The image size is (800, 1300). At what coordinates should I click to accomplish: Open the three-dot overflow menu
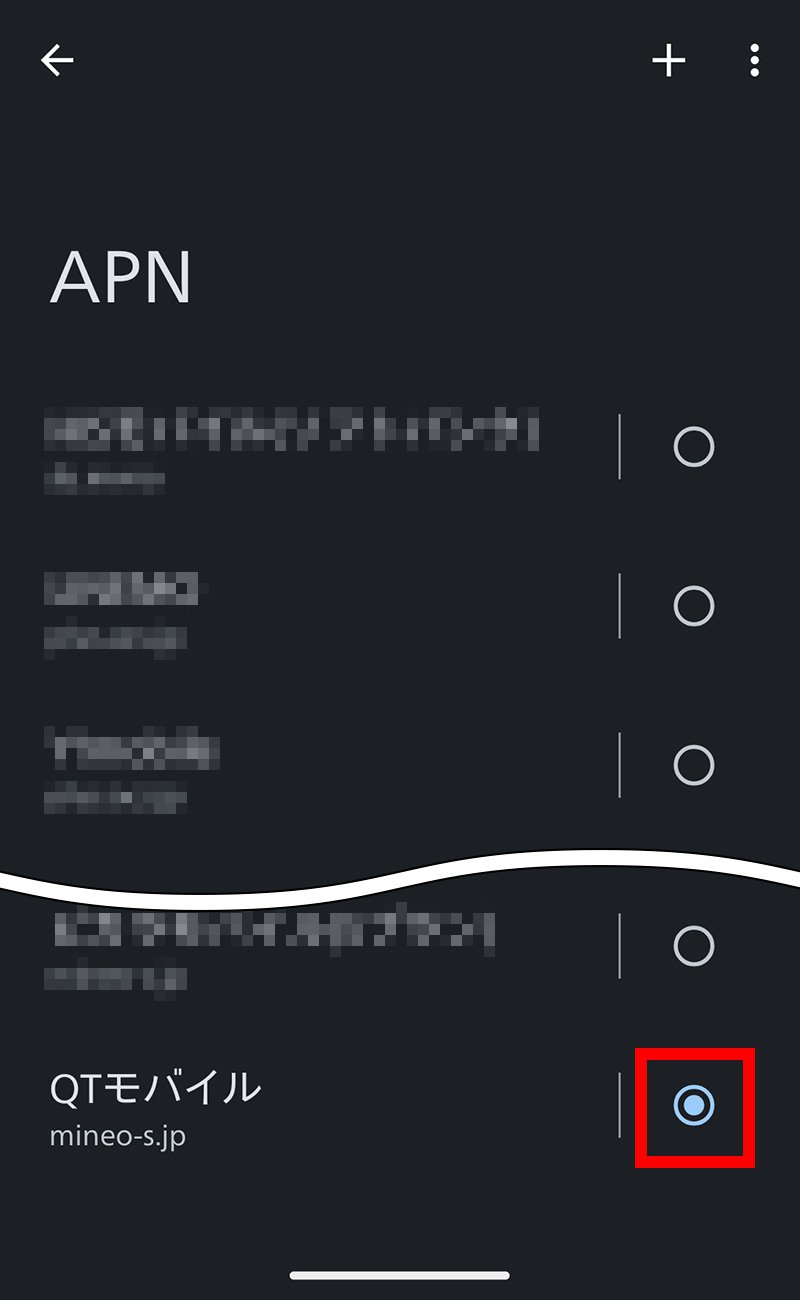pyautogui.click(x=754, y=61)
